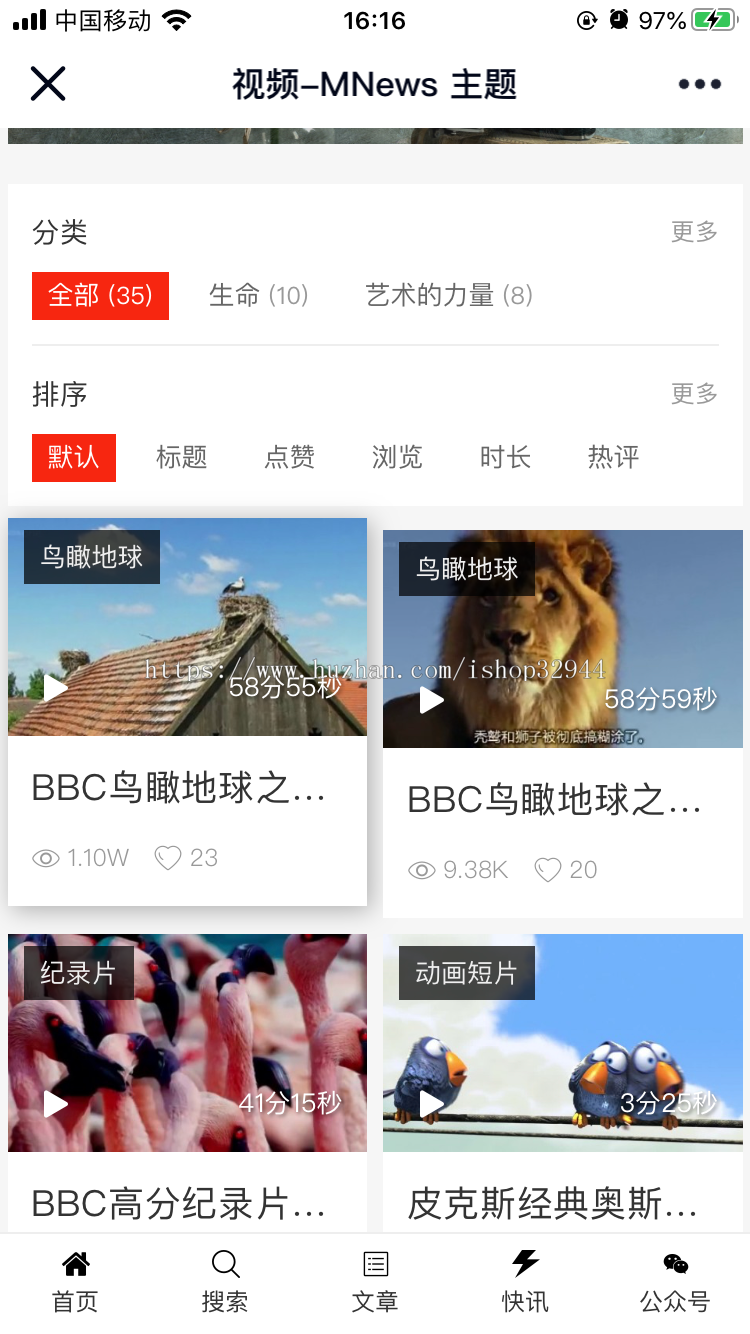750x1334 pixels.
Task: Expand 更多 next to 排序
Action: [x=693, y=394]
